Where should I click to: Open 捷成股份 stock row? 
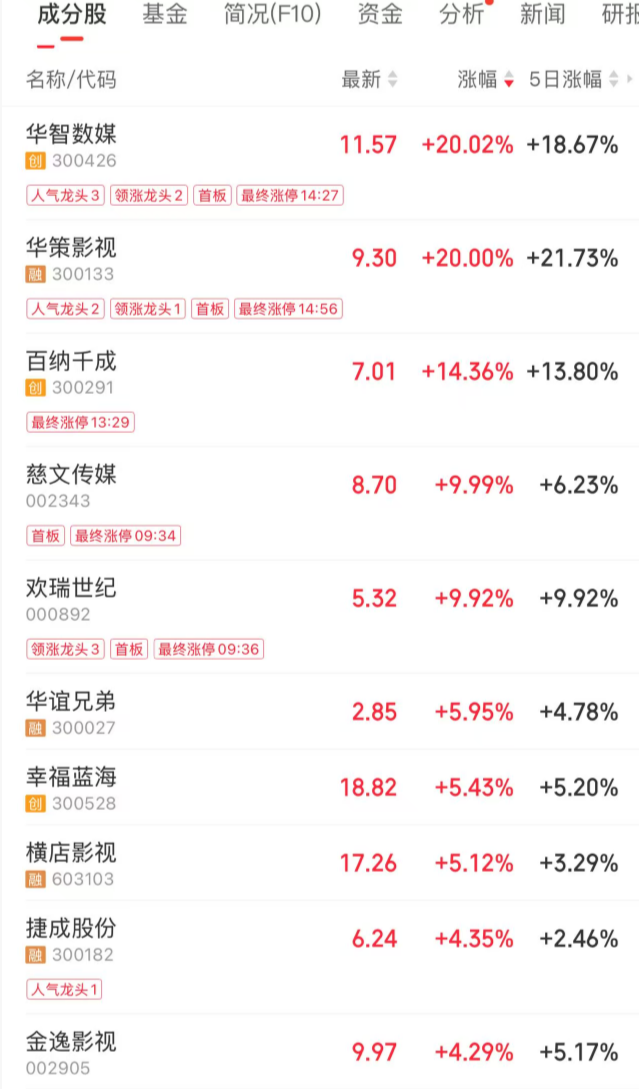coord(320,957)
